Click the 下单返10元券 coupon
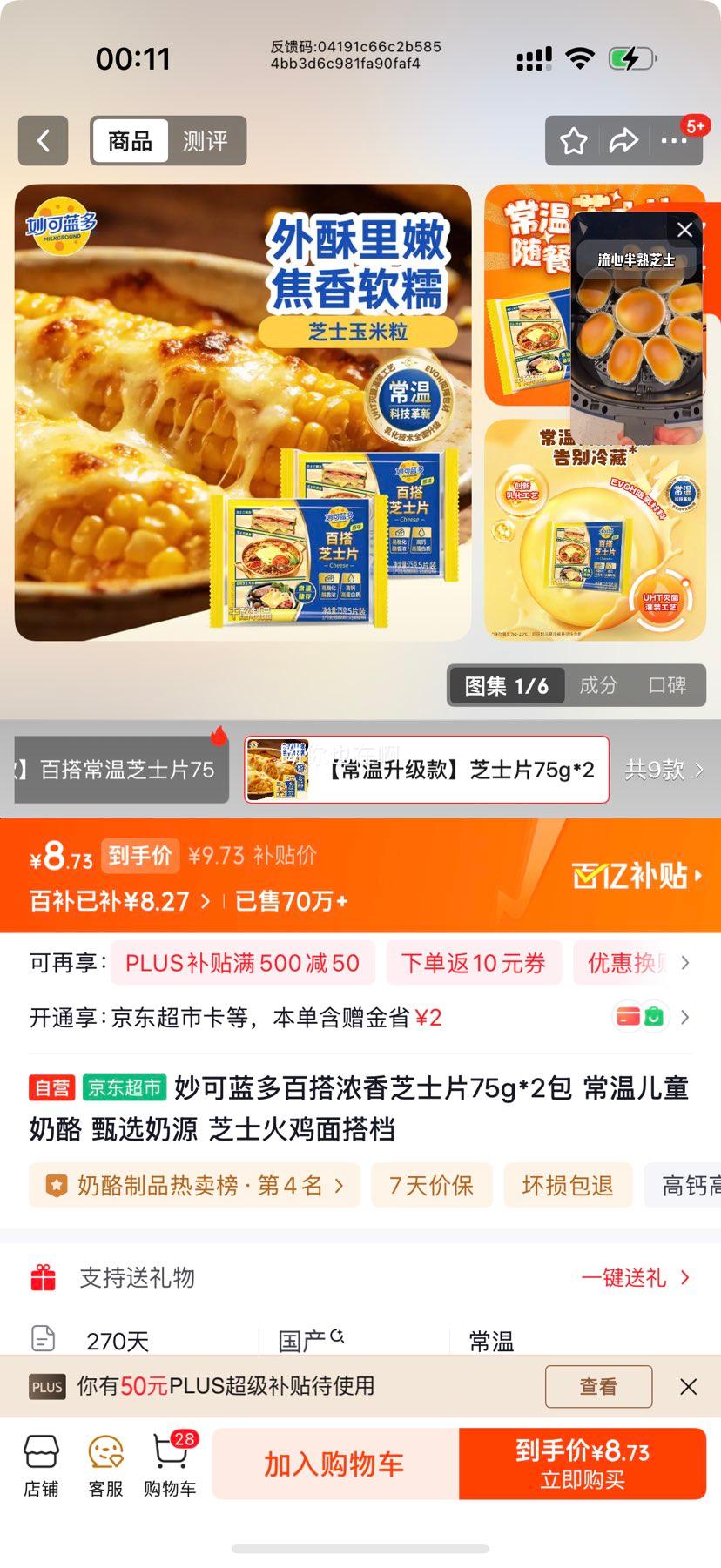The width and height of the screenshot is (721, 1568). tap(474, 963)
